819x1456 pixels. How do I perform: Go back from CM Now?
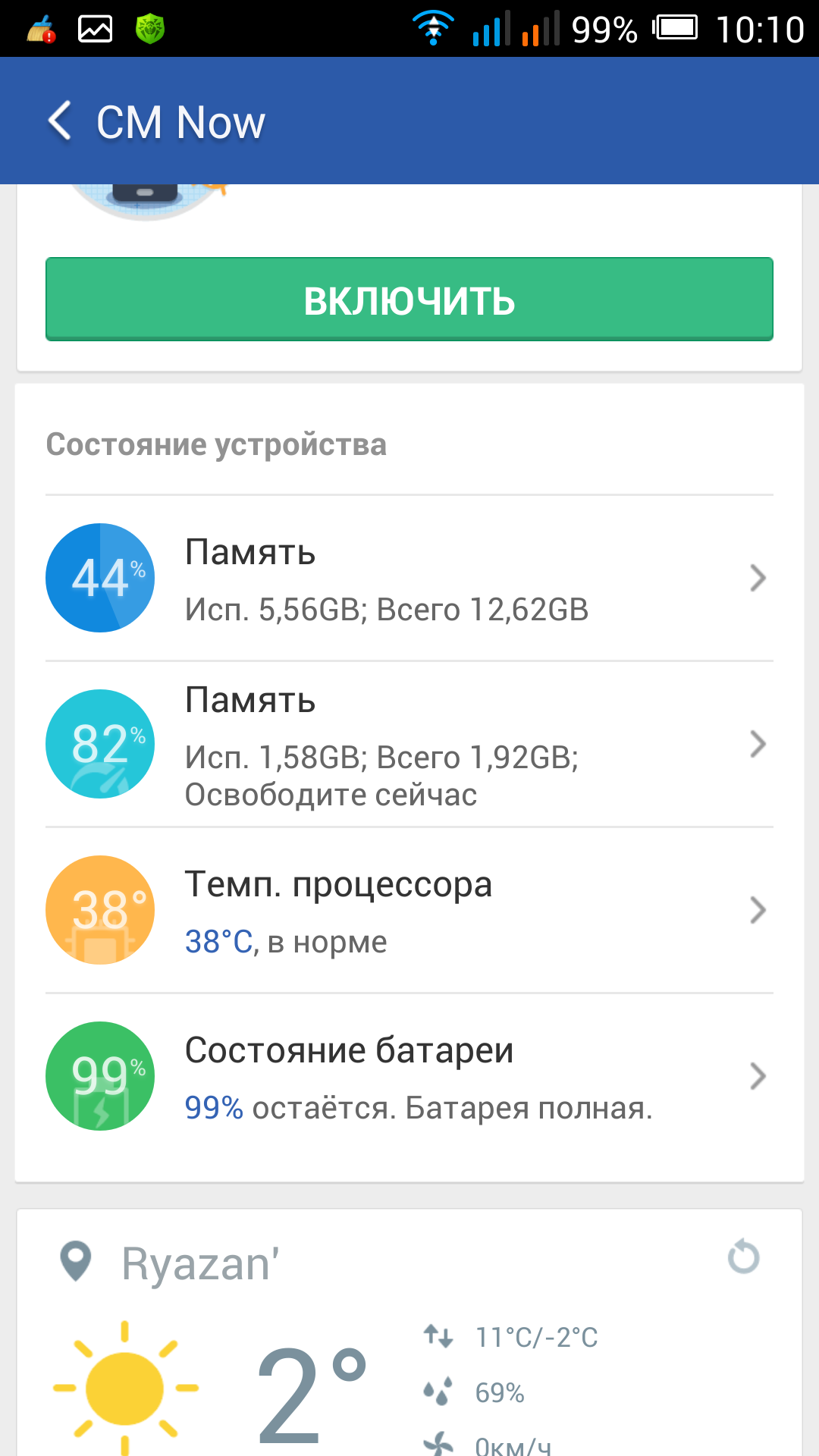point(61,121)
